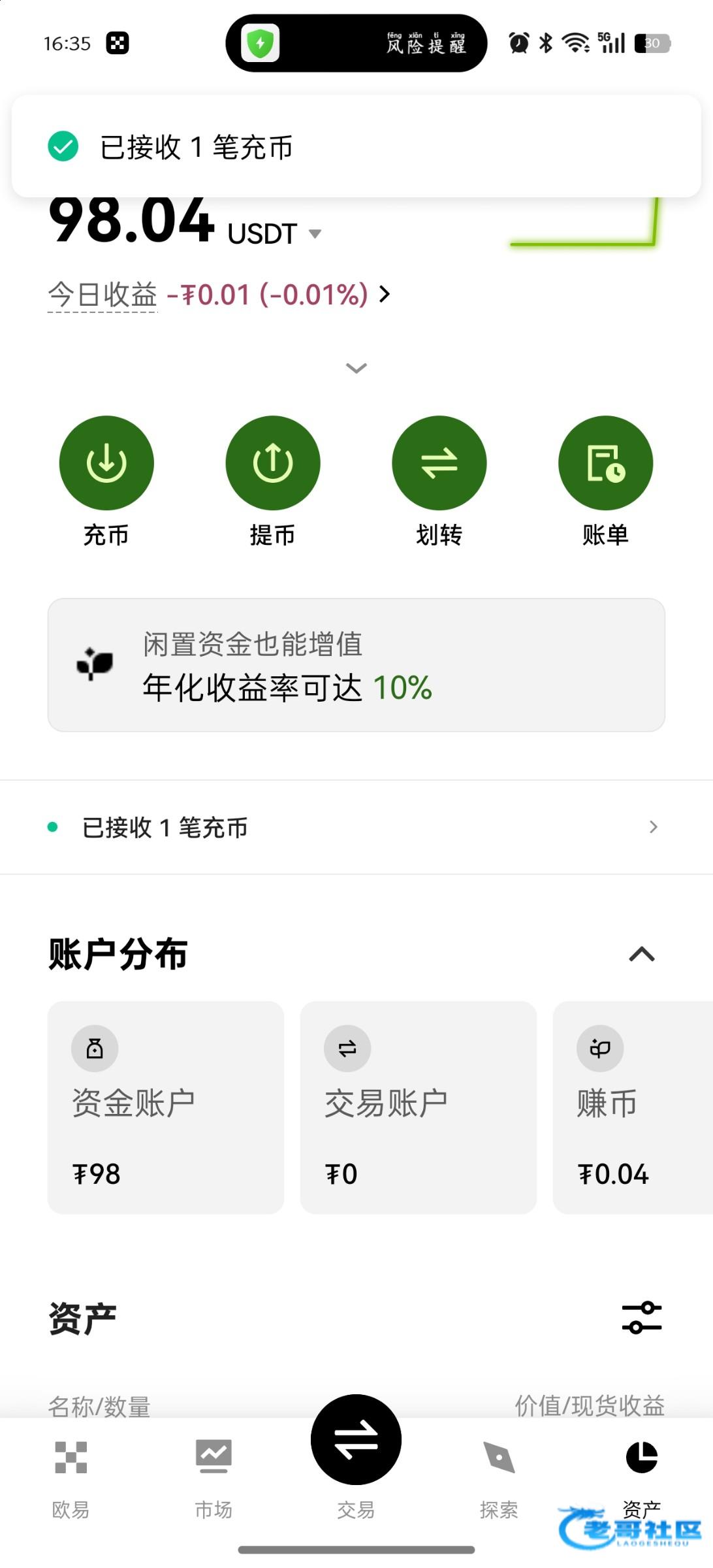Open the 赚币 card
The image size is (713, 1568).
point(632,1107)
